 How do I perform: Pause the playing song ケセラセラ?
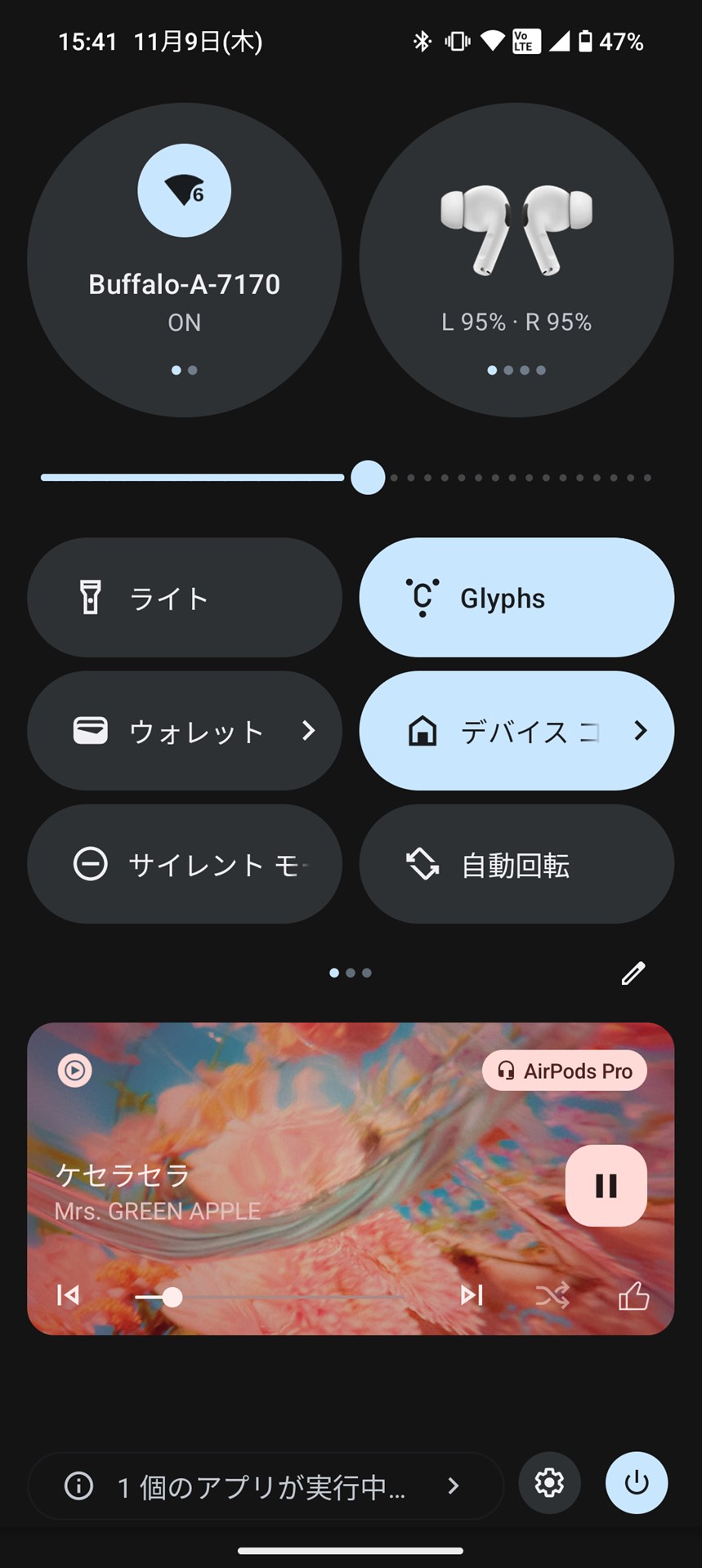pyautogui.click(x=606, y=1187)
